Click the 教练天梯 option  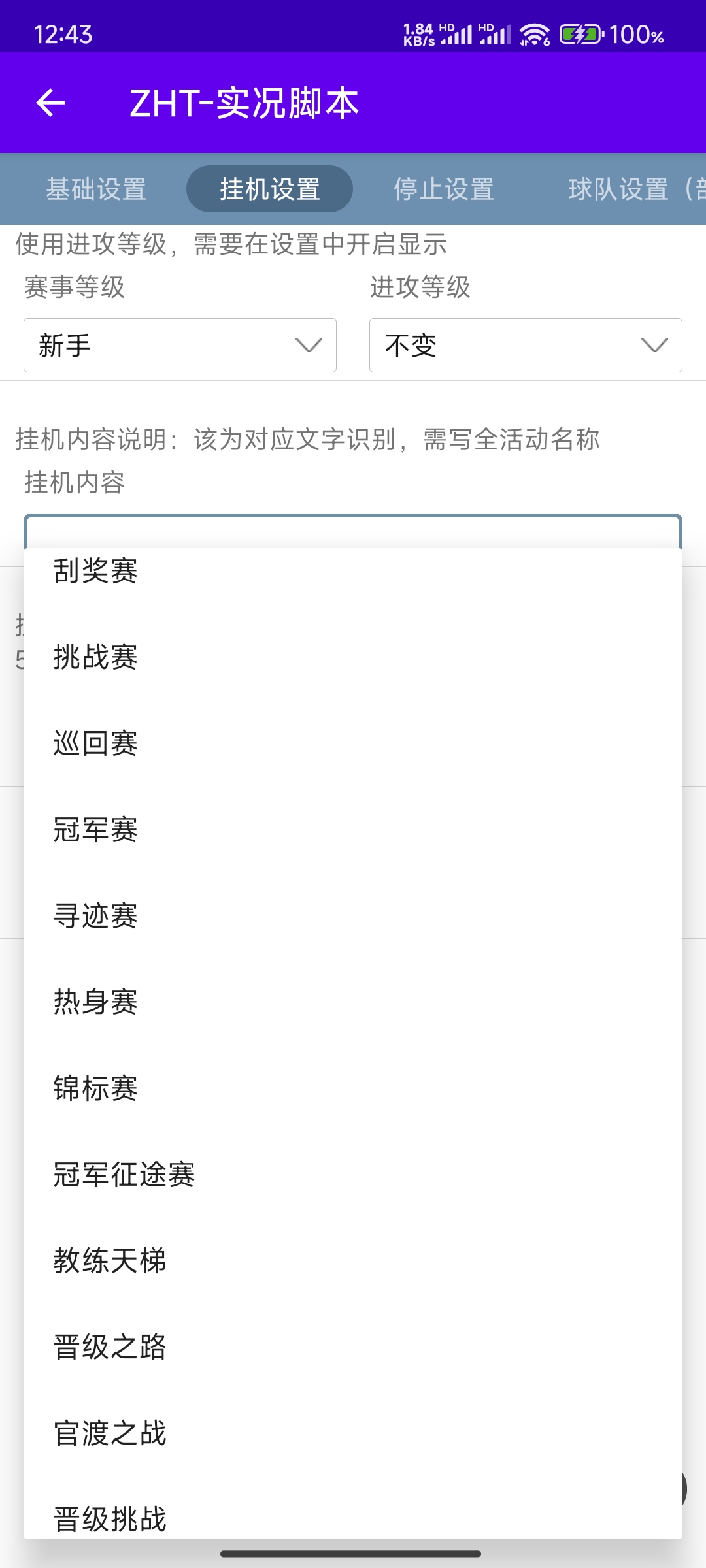click(110, 1261)
